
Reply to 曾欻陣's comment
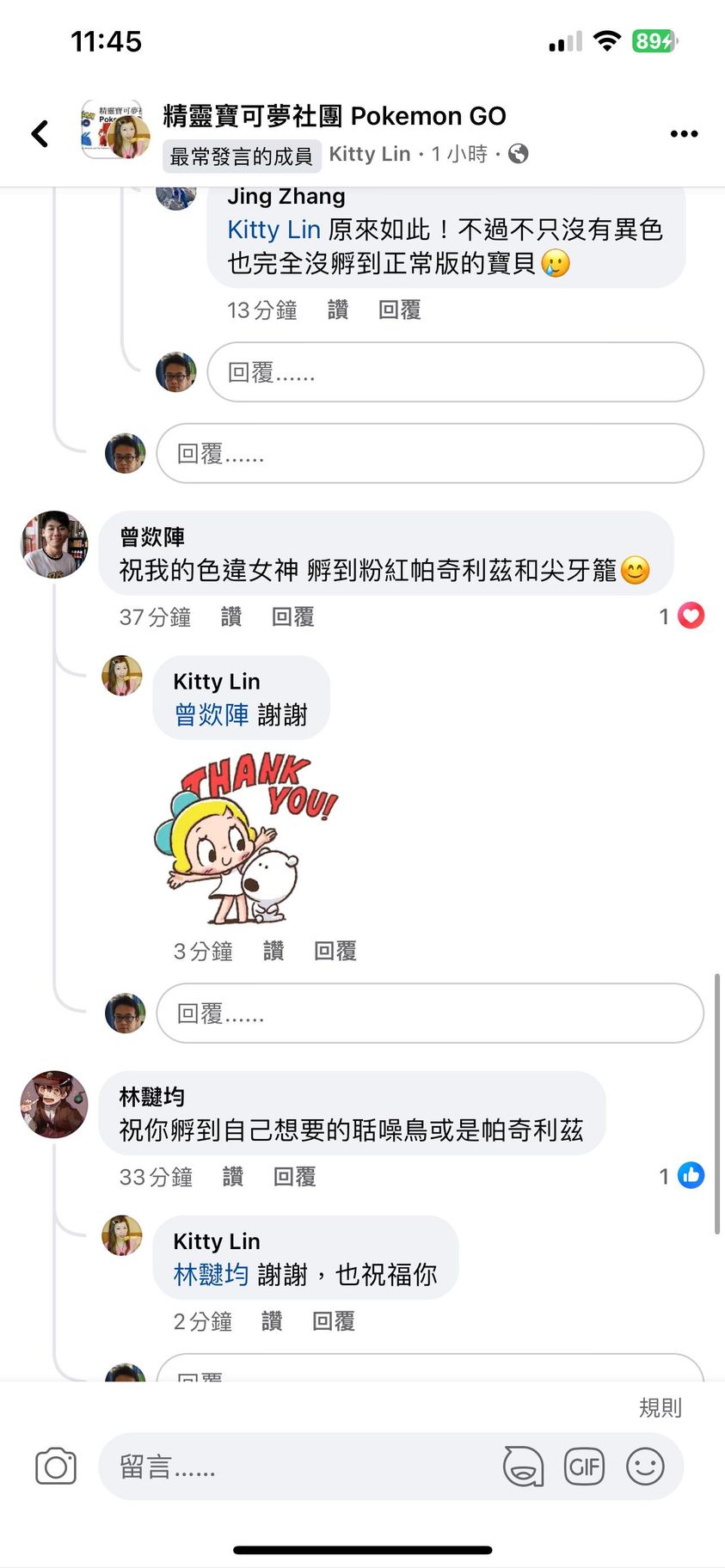point(293,617)
